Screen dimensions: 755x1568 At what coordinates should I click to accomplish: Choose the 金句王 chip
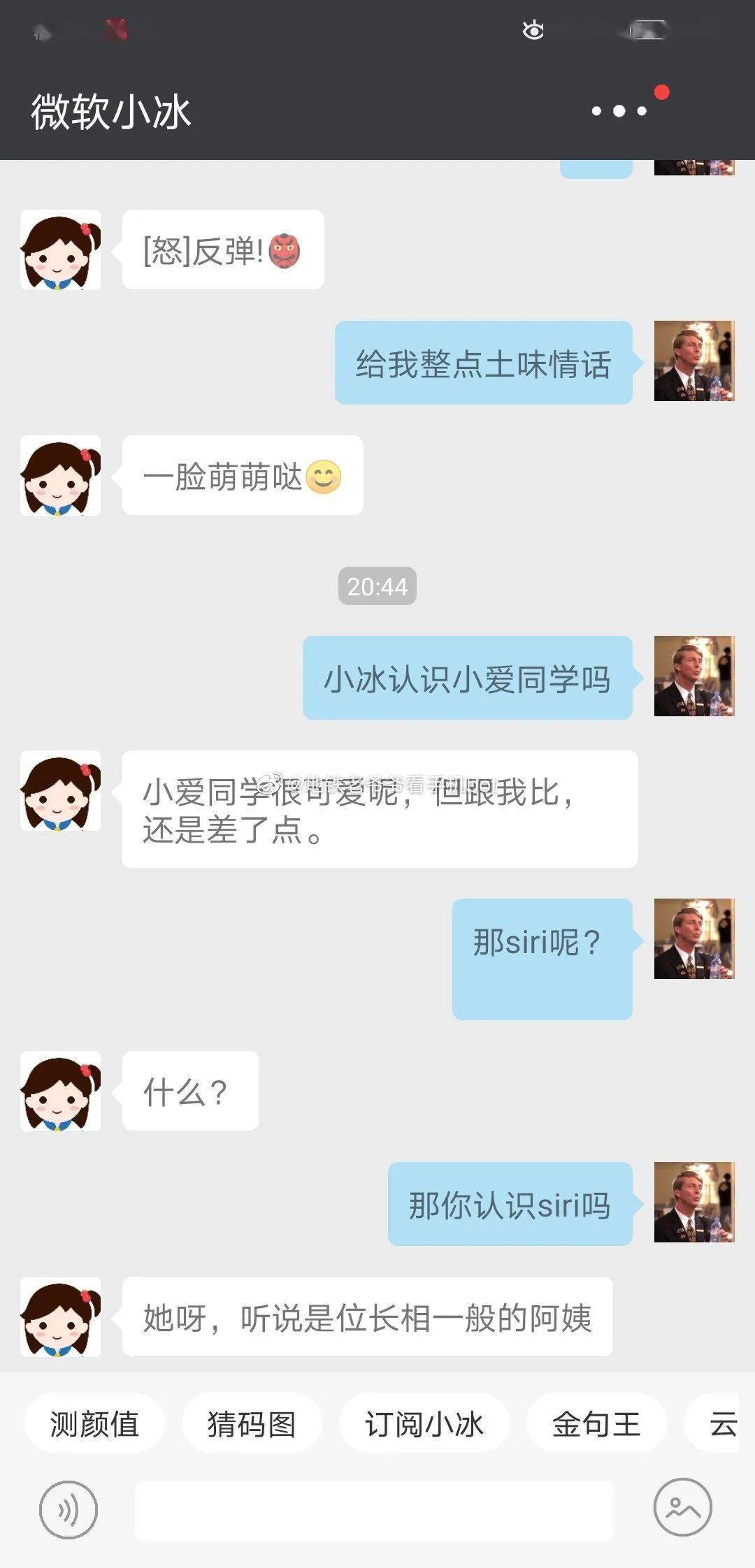click(x=596, y=1423)
